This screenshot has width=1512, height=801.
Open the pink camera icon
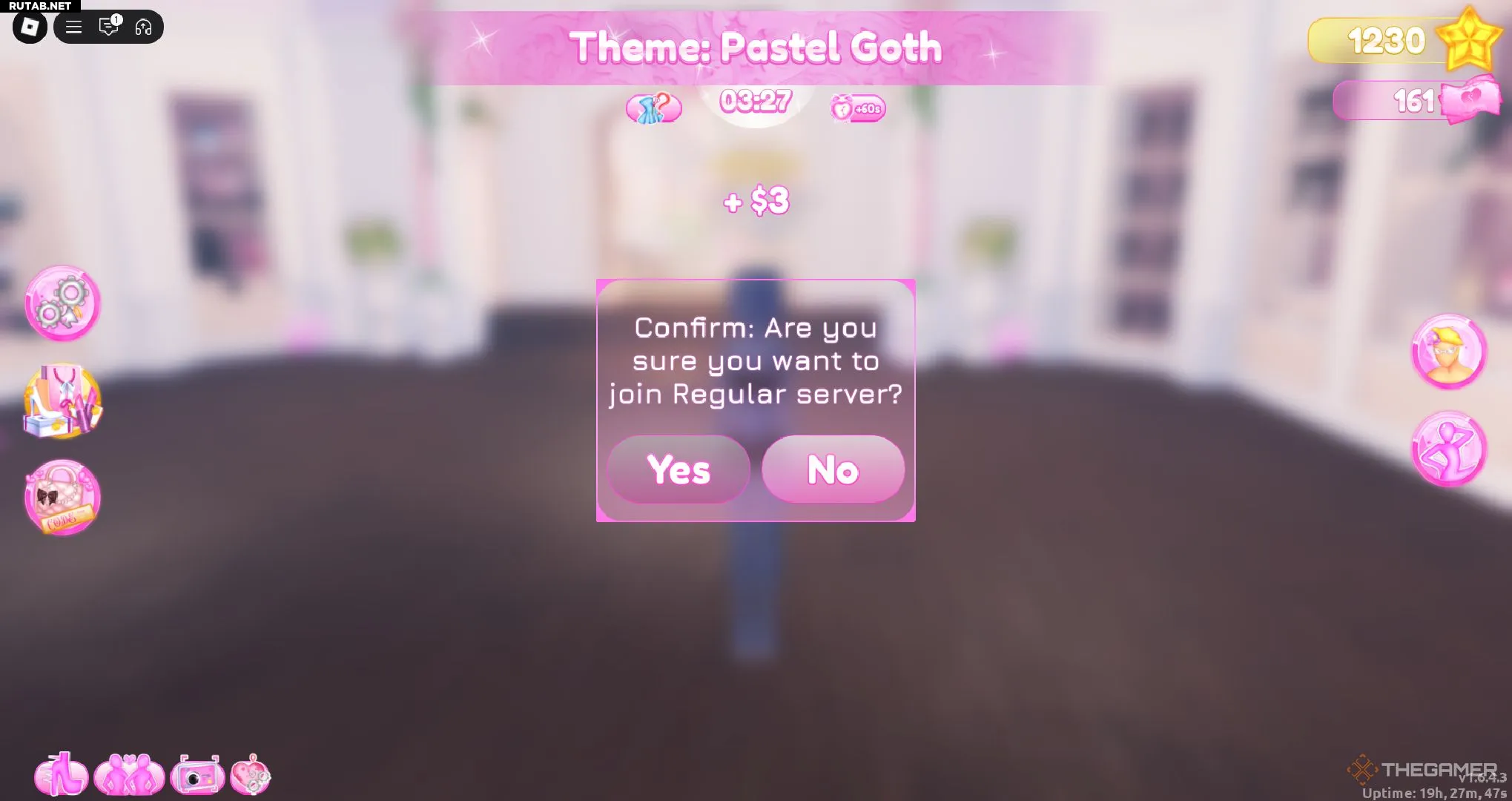197,776
